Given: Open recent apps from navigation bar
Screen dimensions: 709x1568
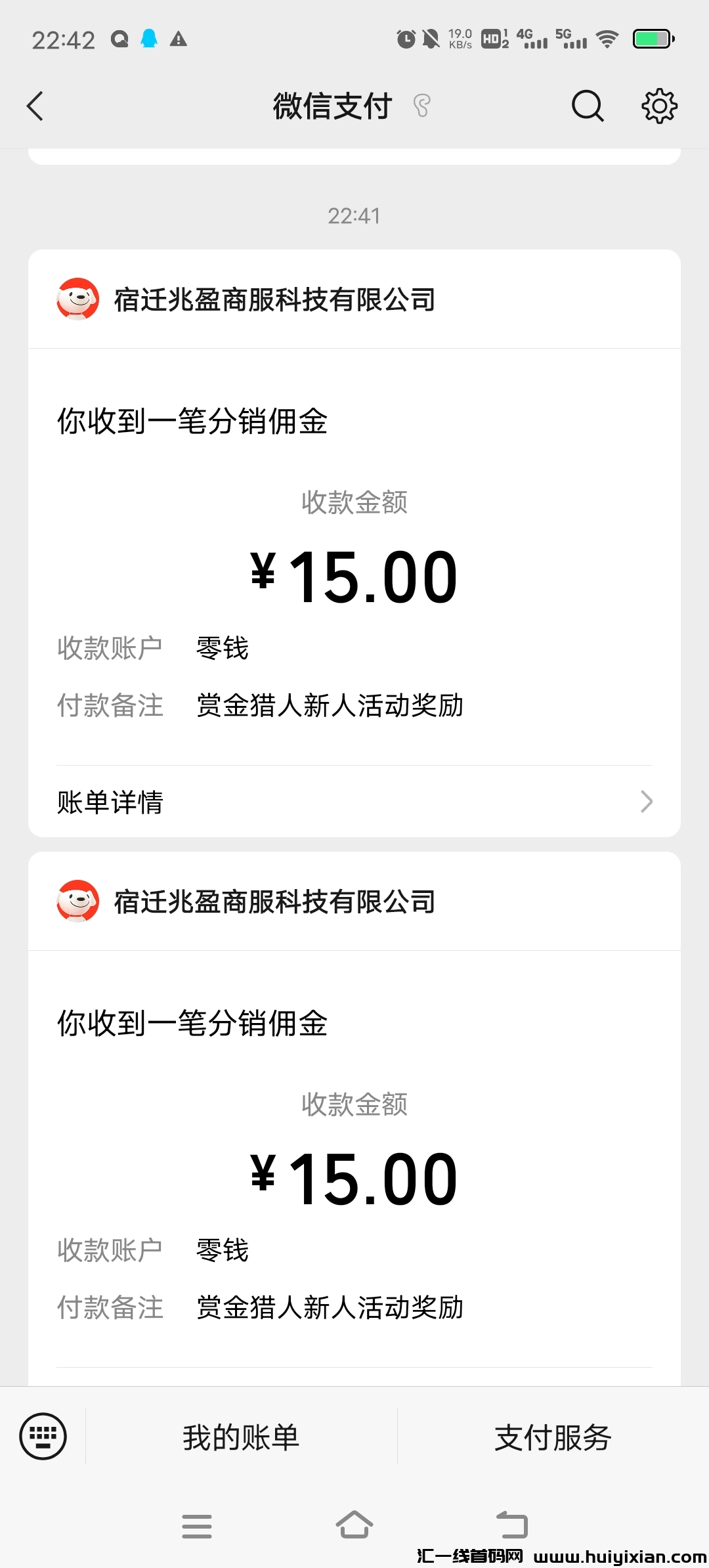Looking at the screenshot, I should tap(197, 1526).
